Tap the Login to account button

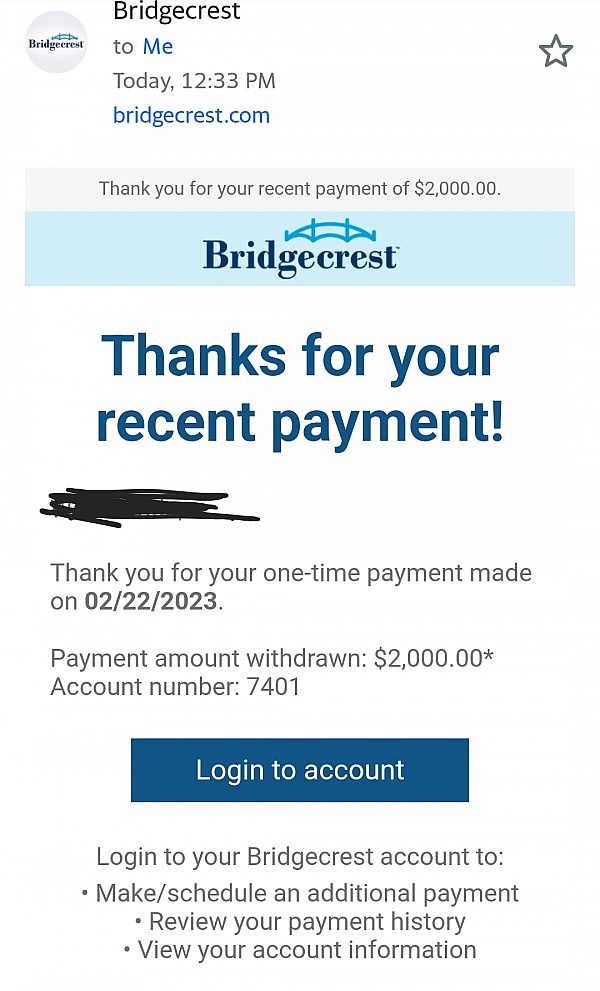click(300, 770)
